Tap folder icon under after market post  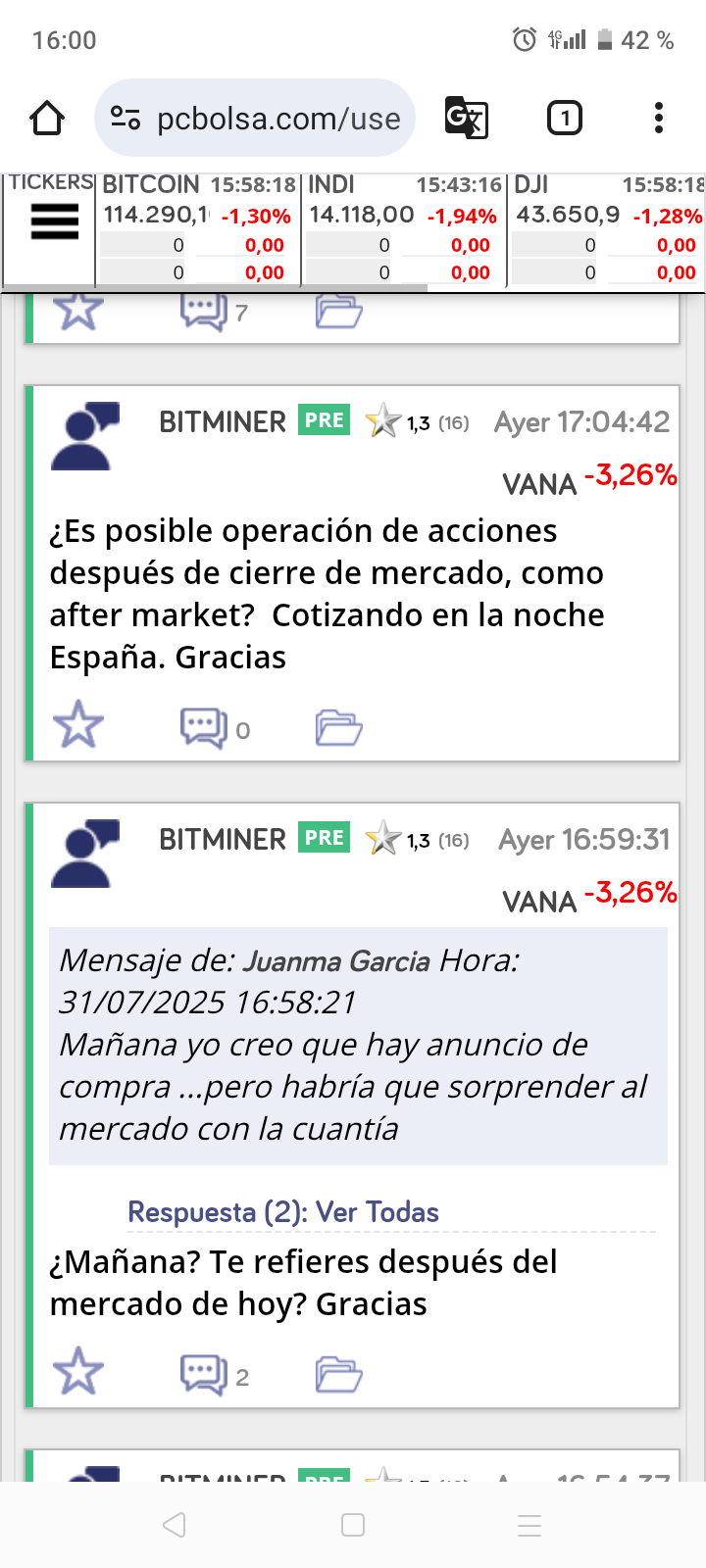pyautogui.click(x=339, y=728)
